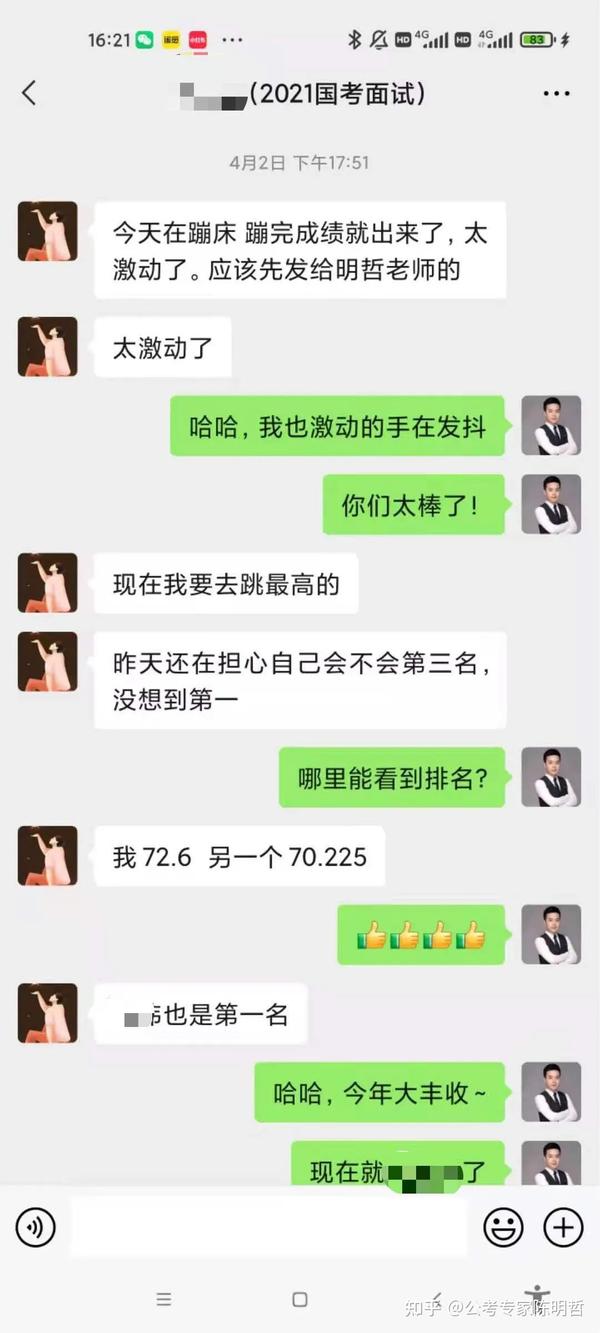This screenshot has width=600, height=1333.
Task: Switch to voice message input
Action: tap(36, 1226)
